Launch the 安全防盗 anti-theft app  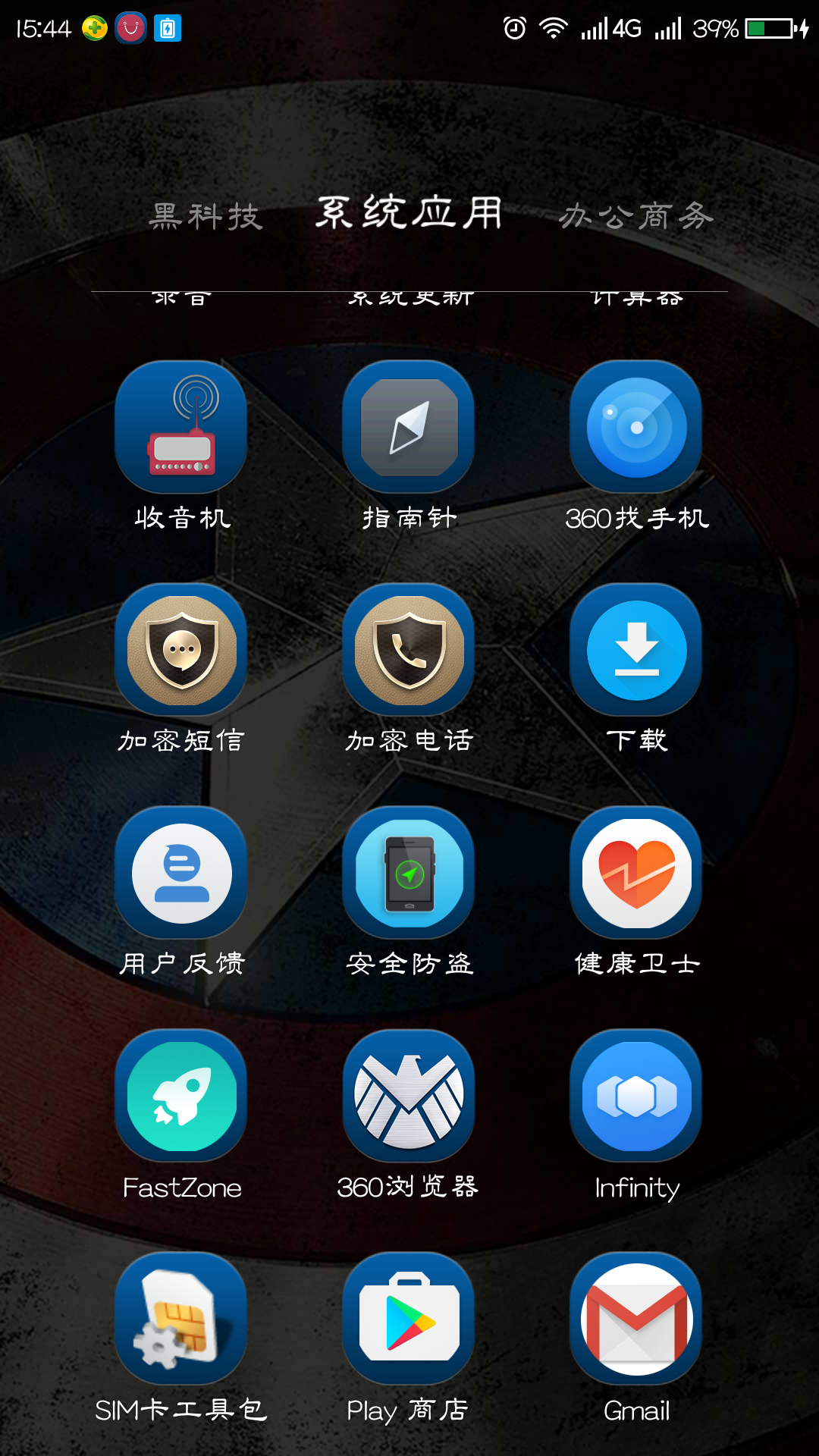[x=408, y=873]
